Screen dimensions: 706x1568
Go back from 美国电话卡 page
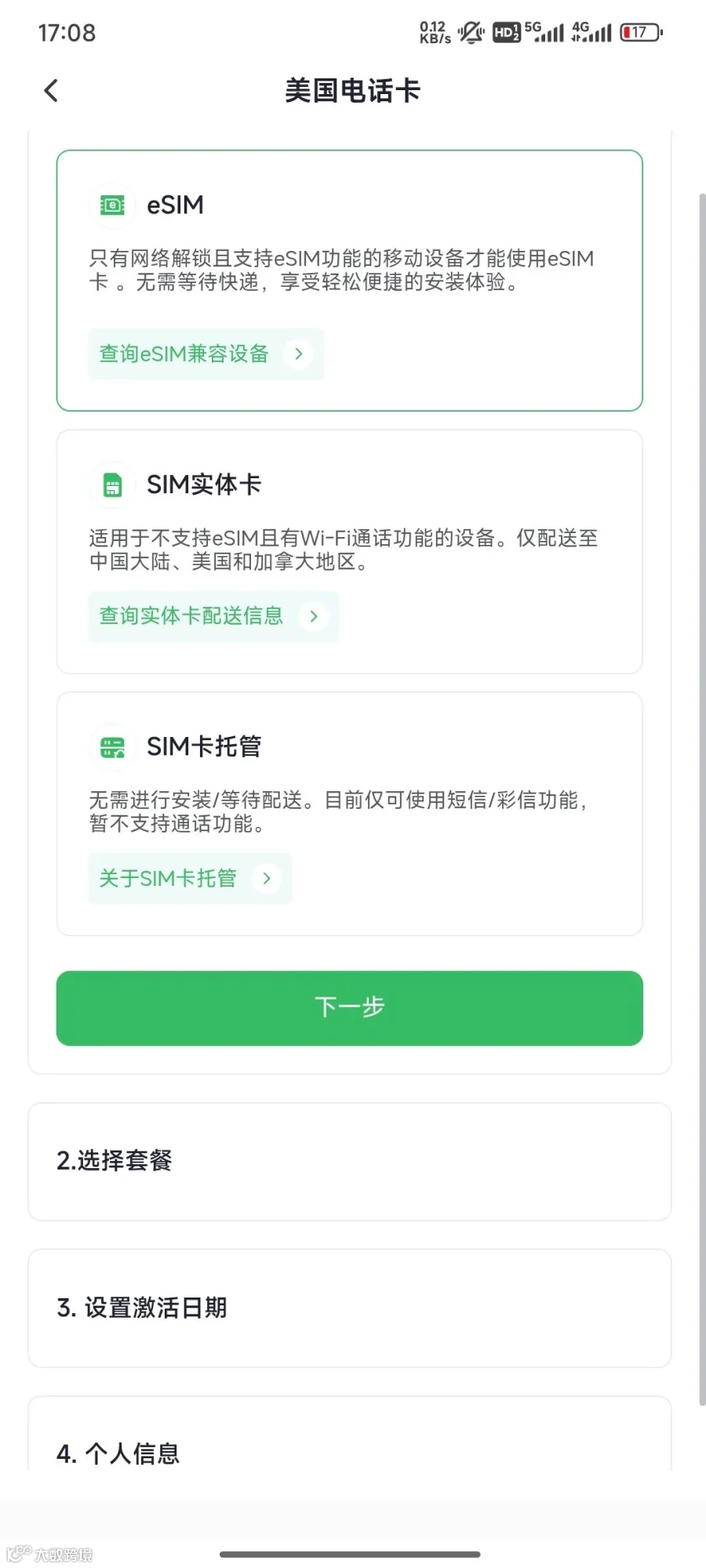(x=51, y=91)
